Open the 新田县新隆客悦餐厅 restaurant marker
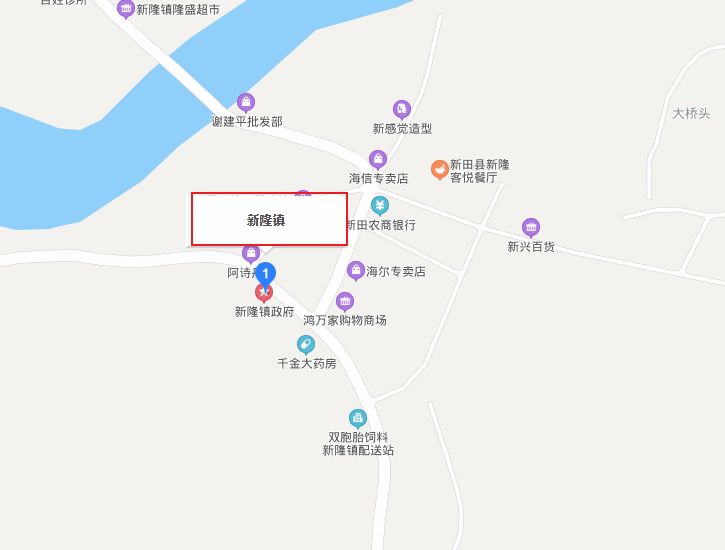This screenshot has height=550, width=725. click(440, 169)
